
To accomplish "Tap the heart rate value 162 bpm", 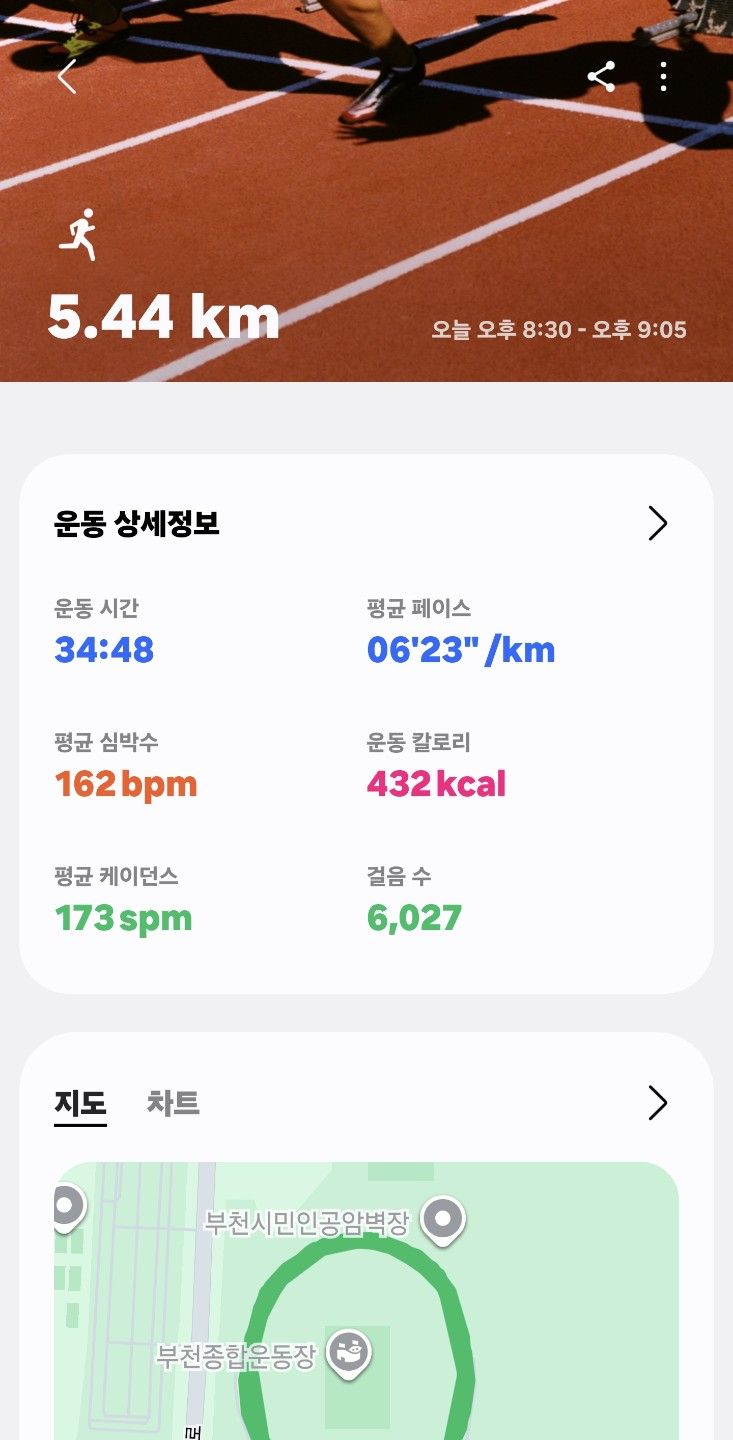I will (124, 784).
